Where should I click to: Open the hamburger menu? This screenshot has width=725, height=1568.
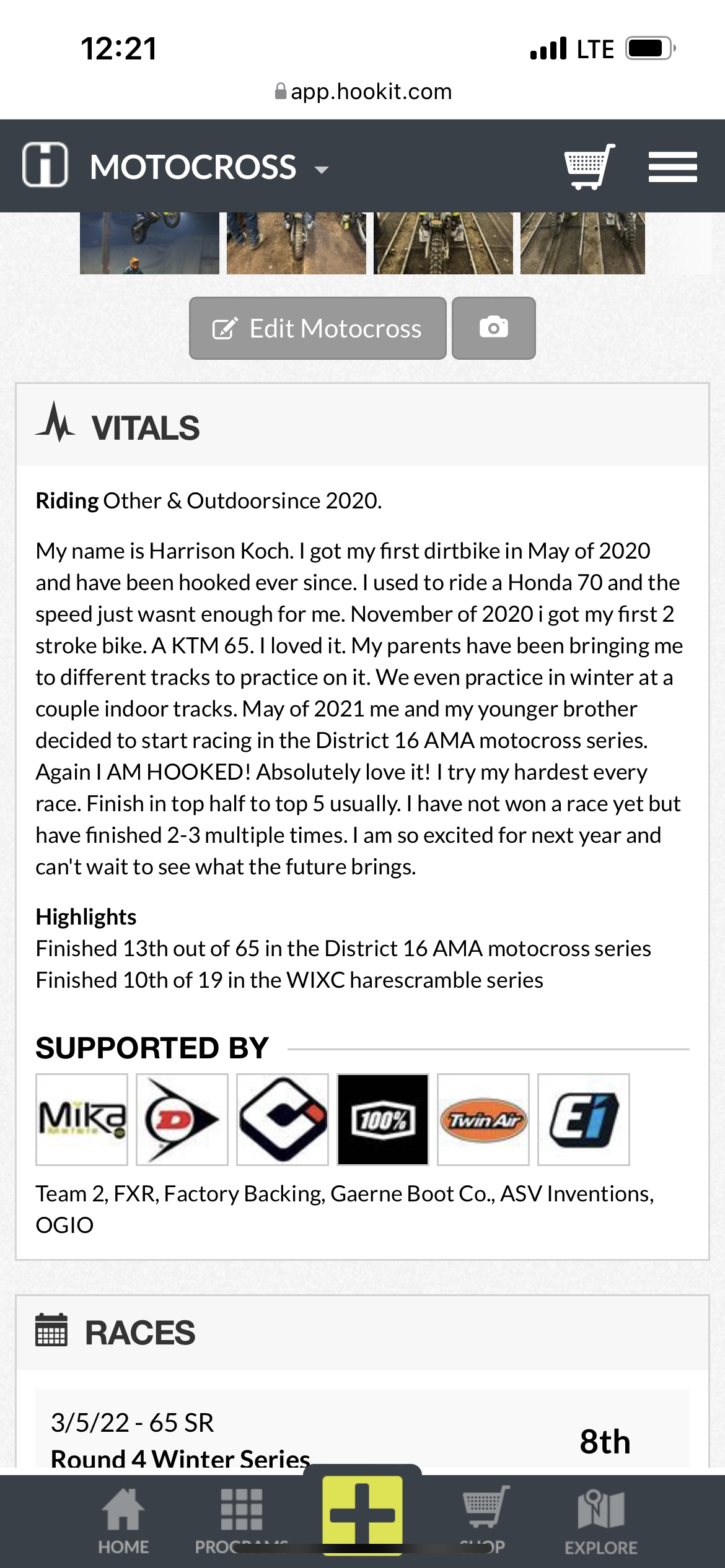pos(673,167)
